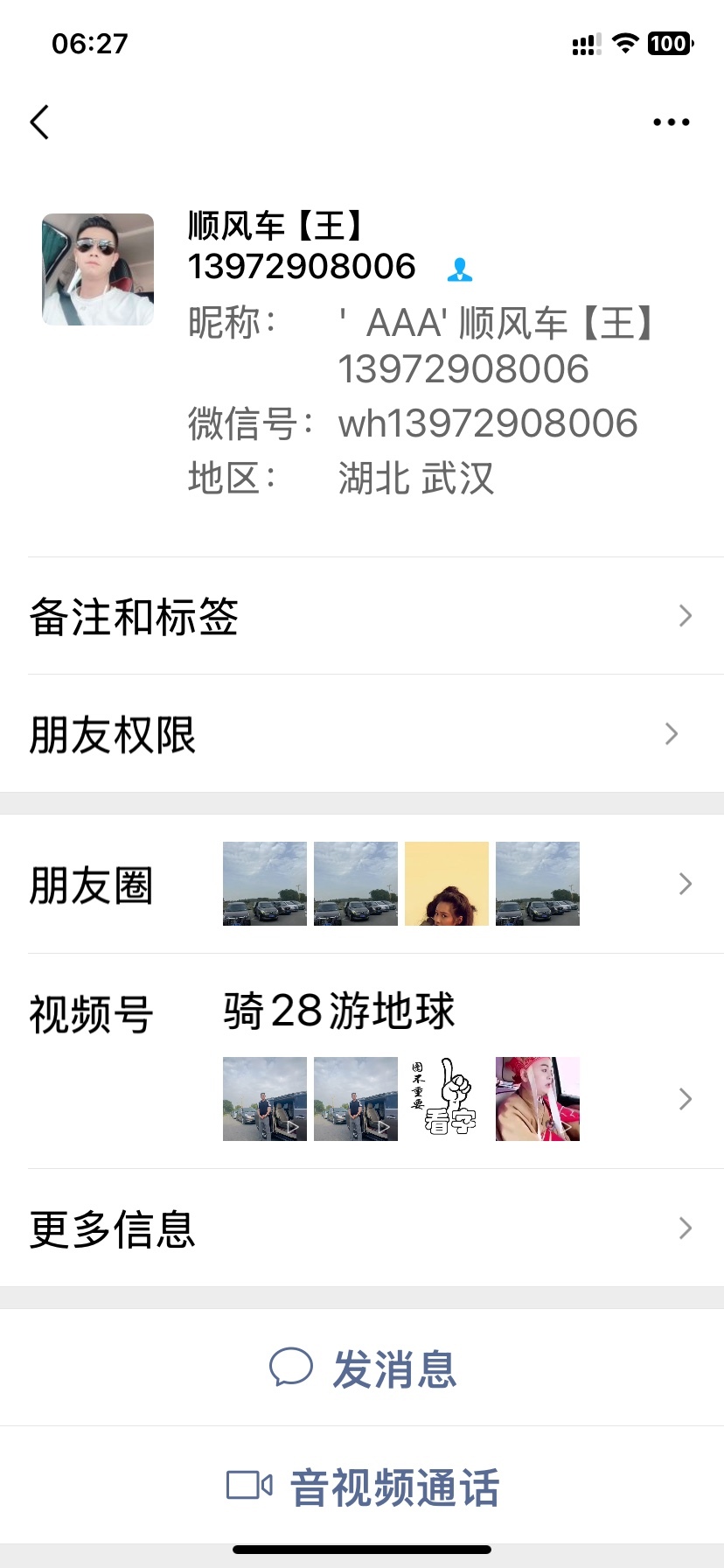The width and height of the screenshot is (724, 1568).
Task: View the contact's profile photo
Action: click(98, 269)
